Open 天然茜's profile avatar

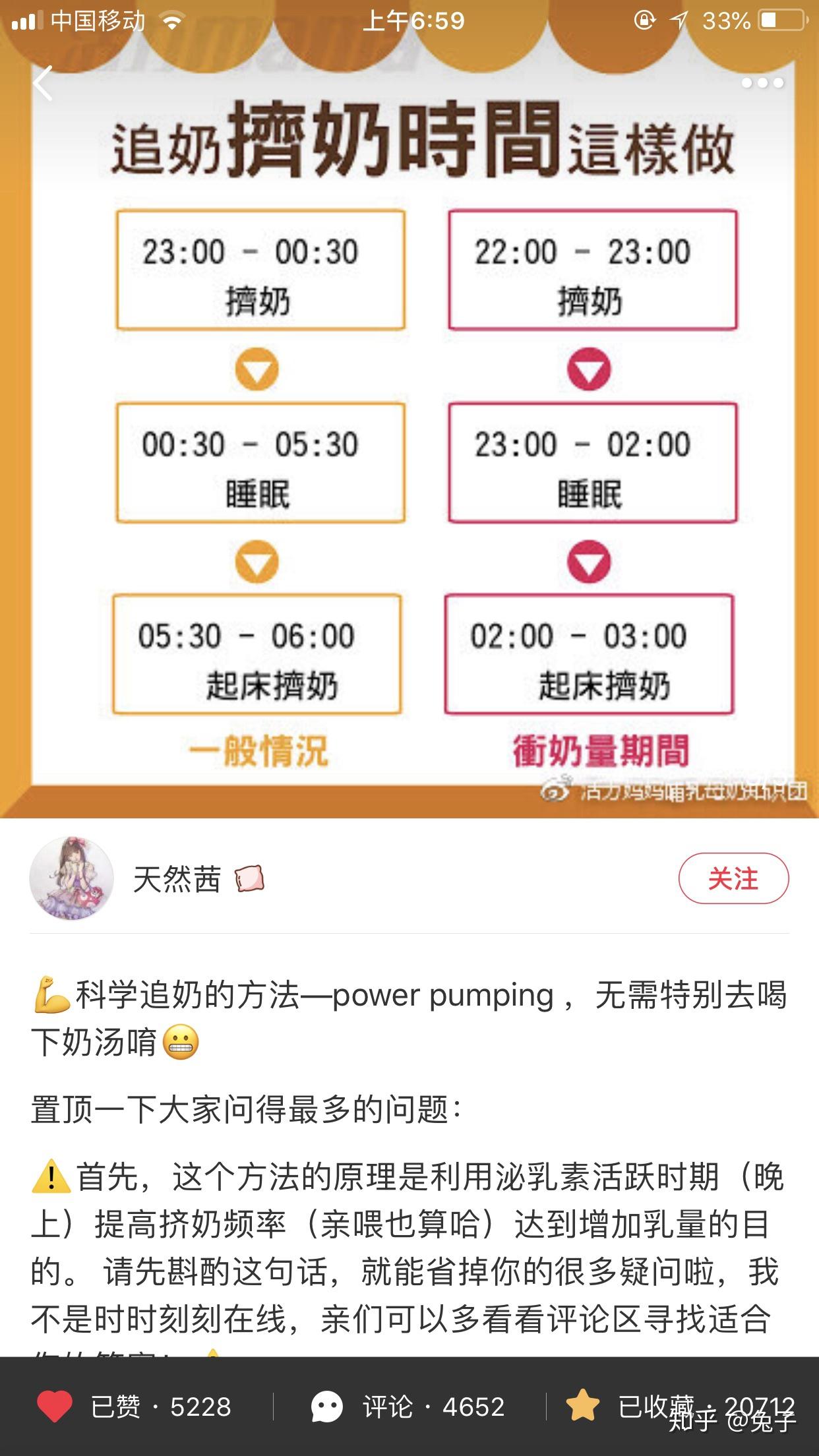(72, 878)
